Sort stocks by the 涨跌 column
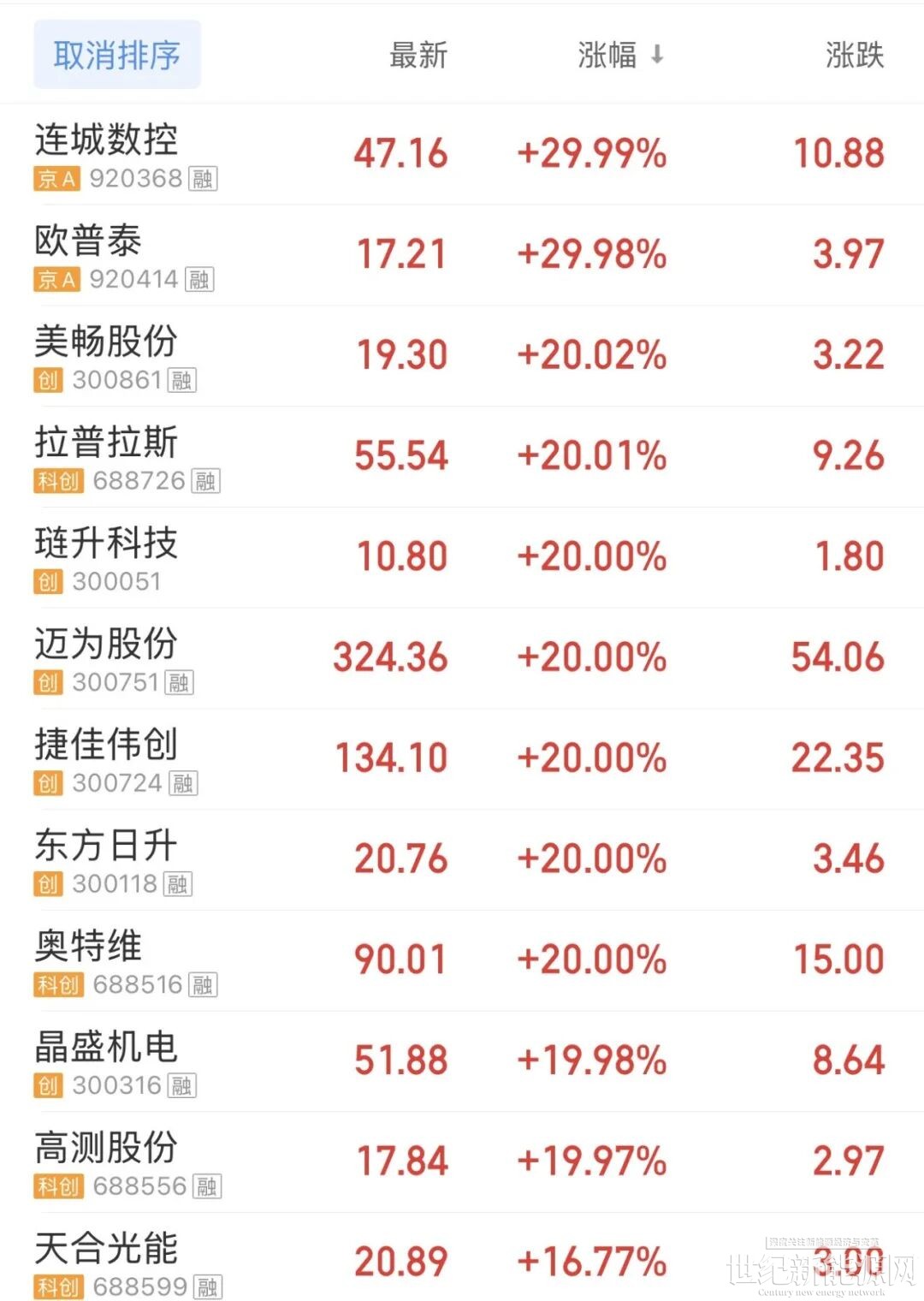The height and width of the screenshot is (1301, 924). tap(854, 55)
